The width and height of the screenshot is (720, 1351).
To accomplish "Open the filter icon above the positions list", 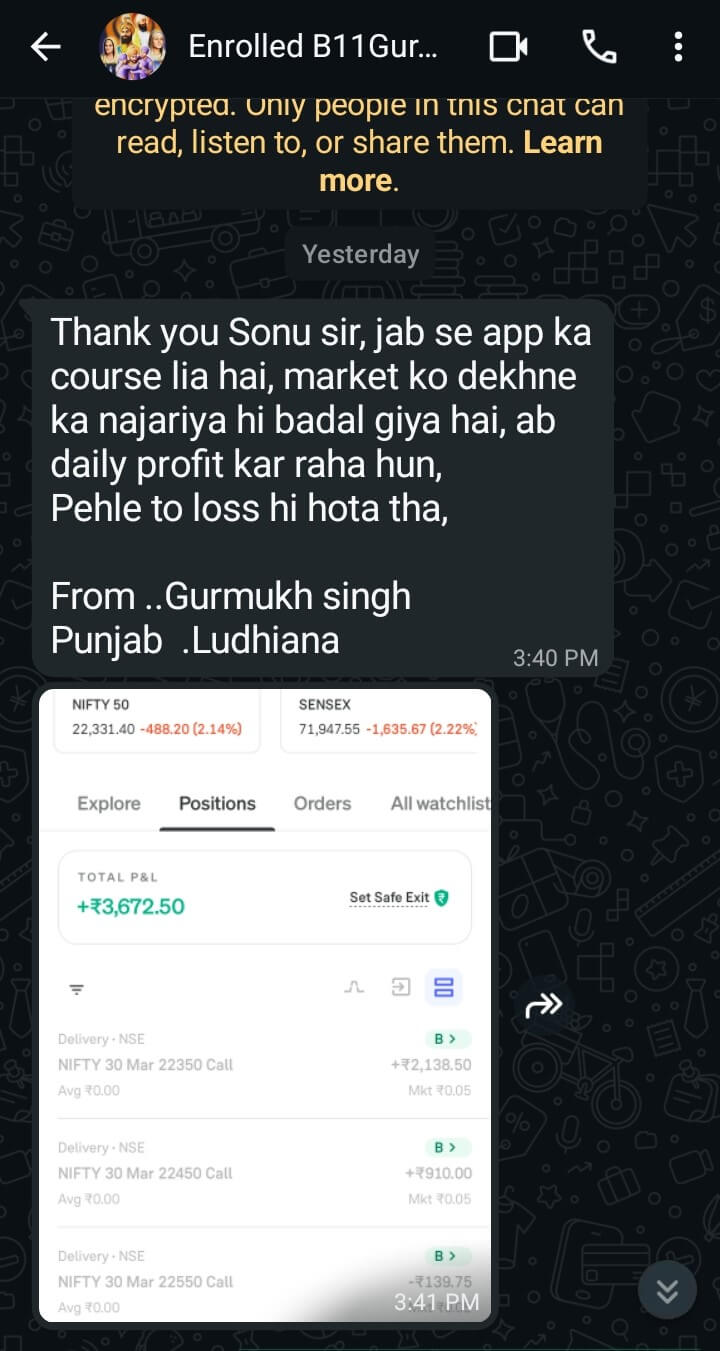I will pos(77,988).
